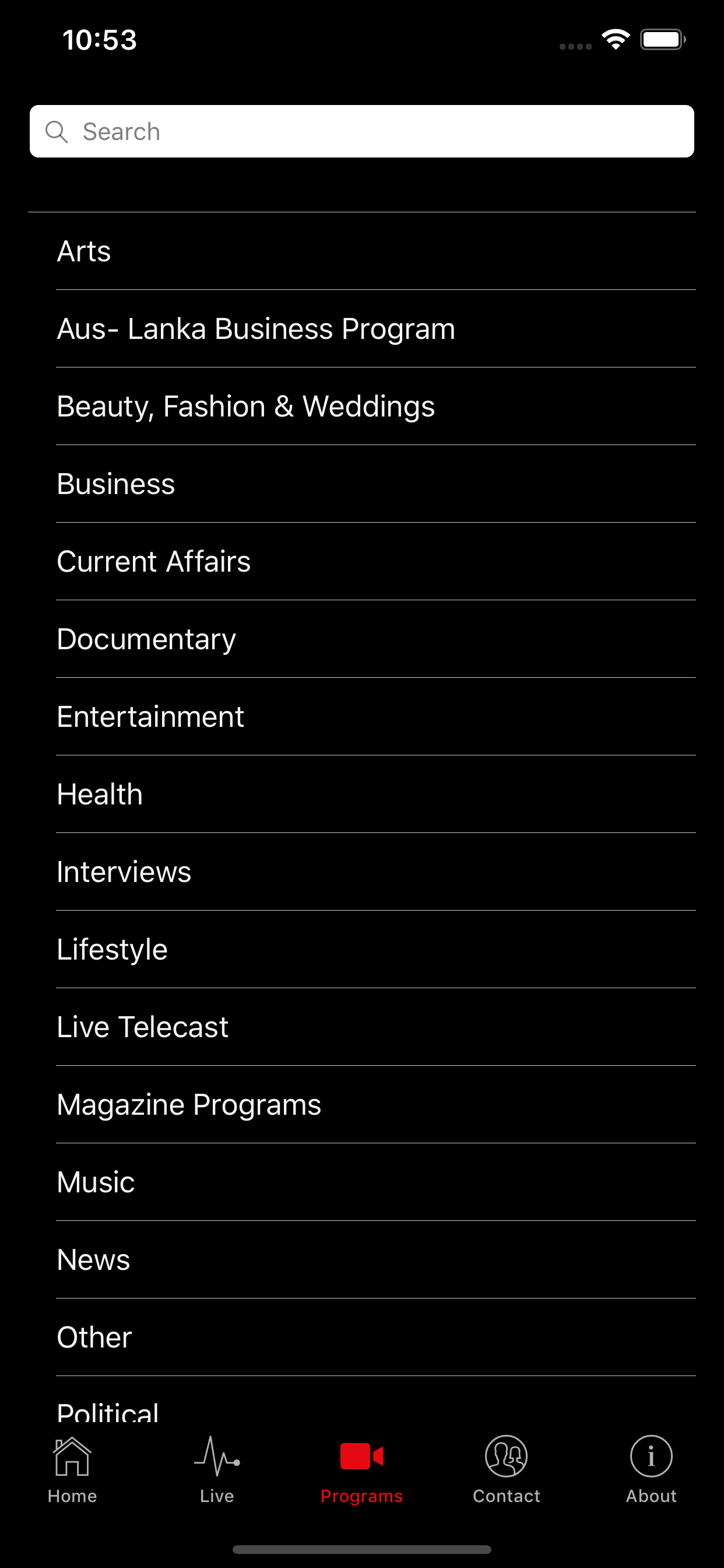Select Entertainment programs
724x1568 pixels.
click(362, 716)
